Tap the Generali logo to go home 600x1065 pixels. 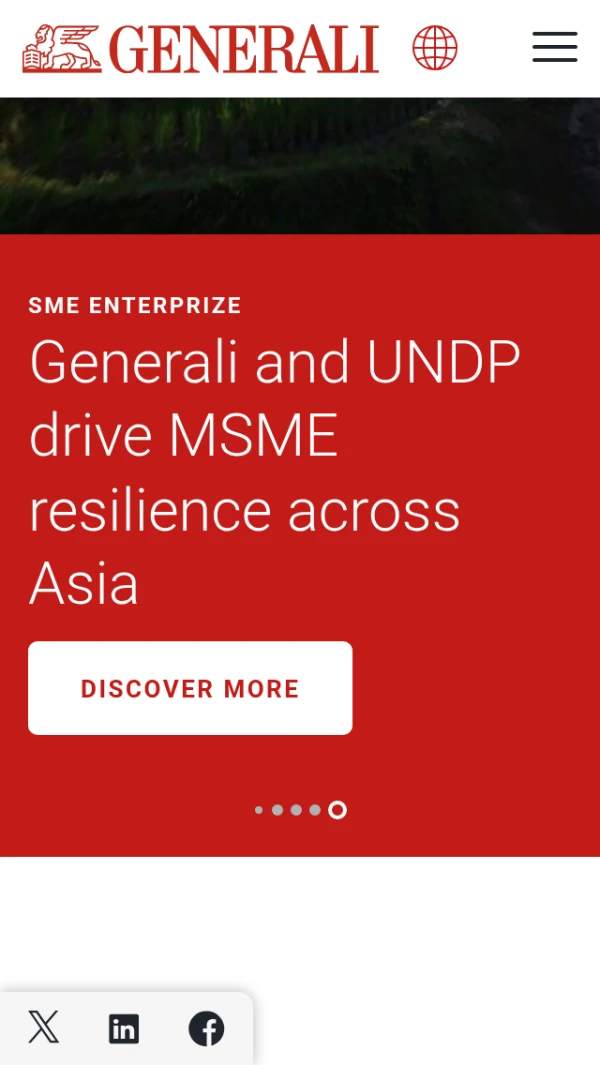pos(200,49)
